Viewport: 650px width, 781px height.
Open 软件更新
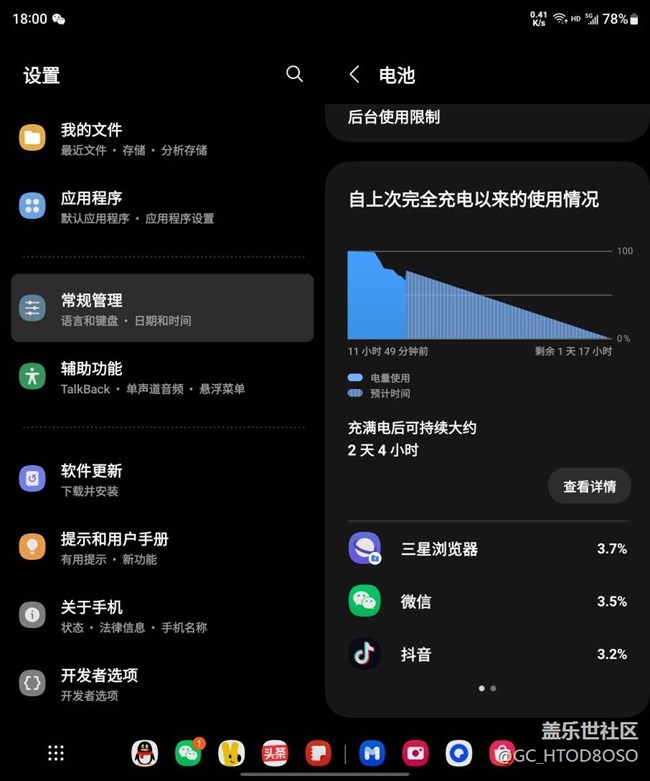[162, 479]
